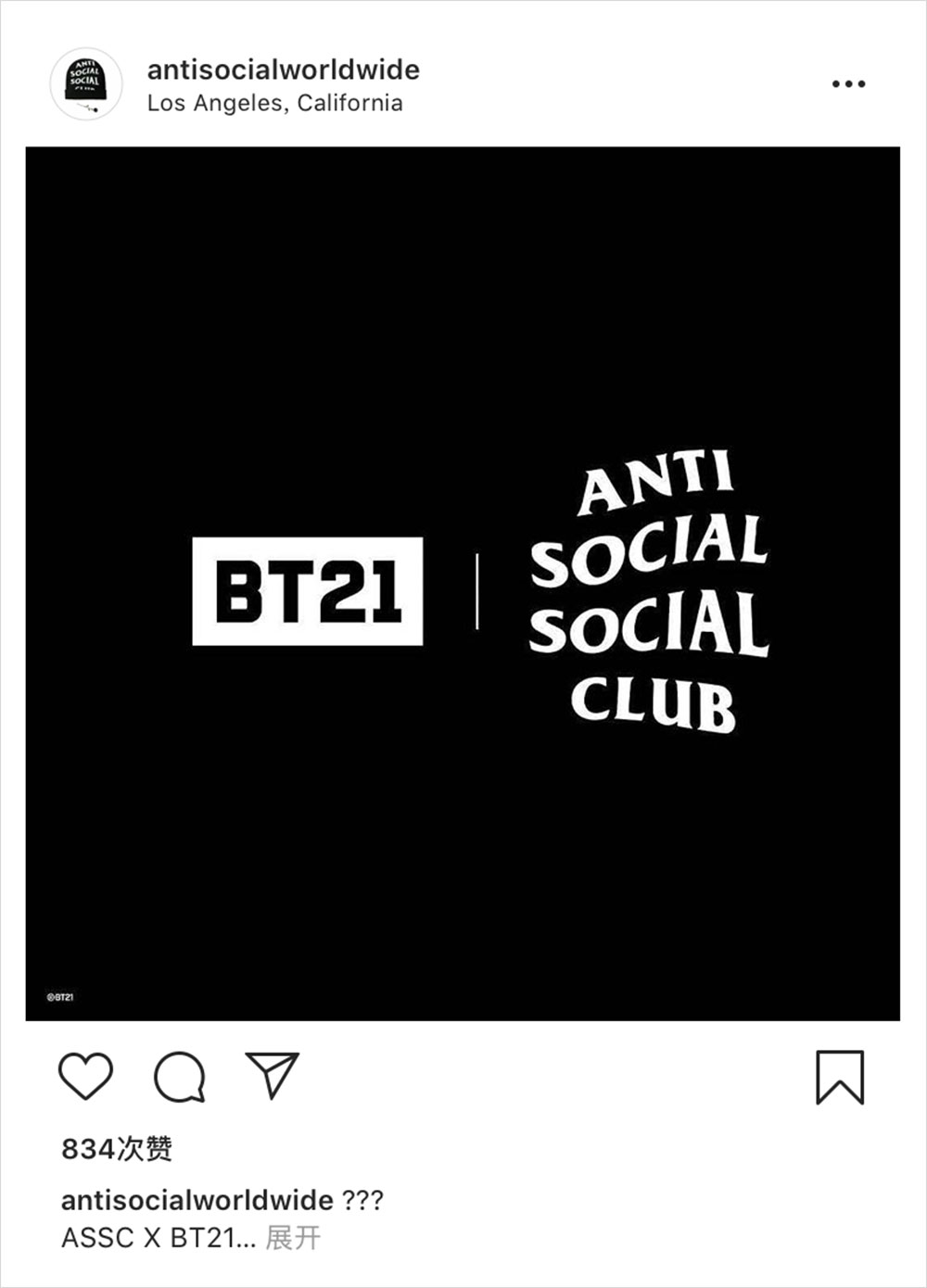Open comments on this post
Viewport: 927px width, 1288px height.
click(179, 1076)
